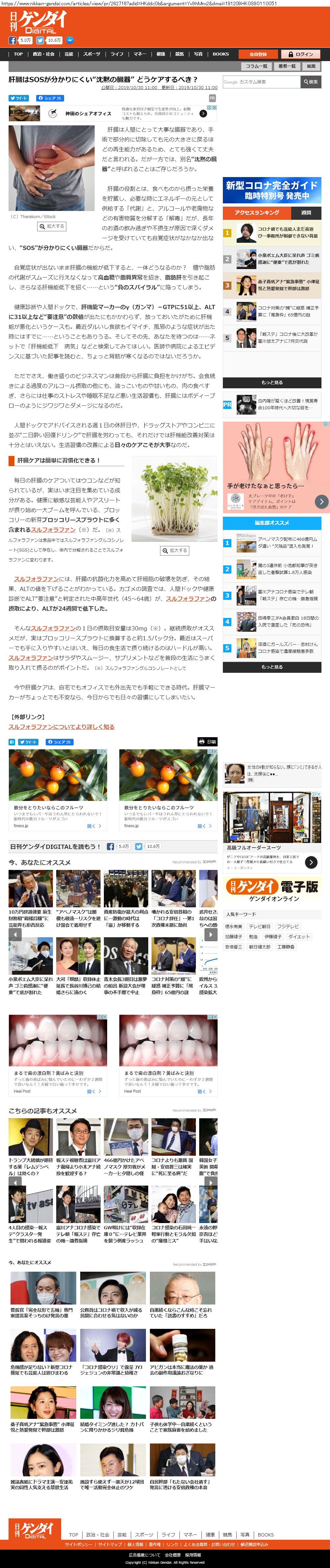Open the 著者一覧 button

[x=287, y=66]
